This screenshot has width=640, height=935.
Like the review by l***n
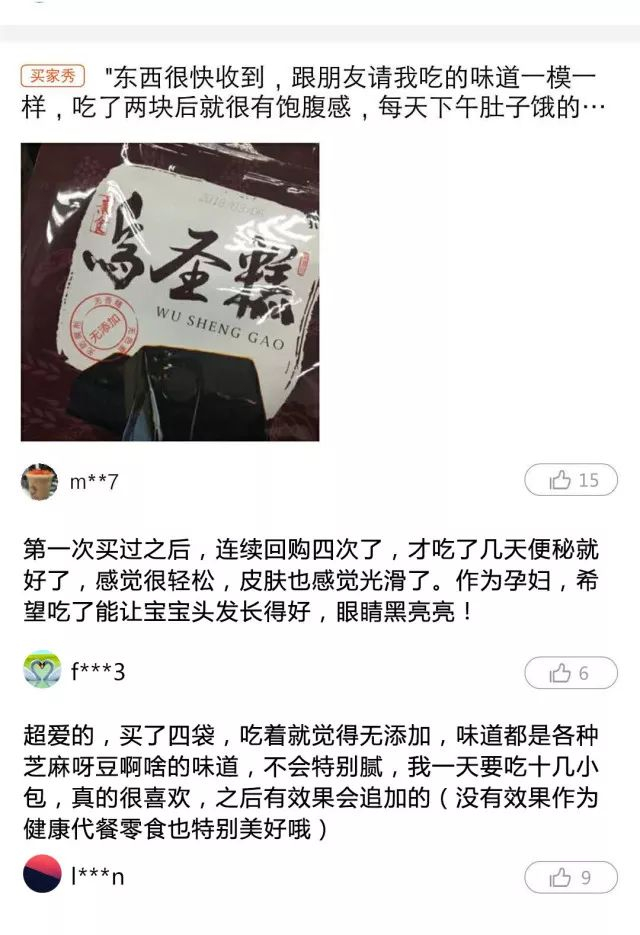571,878
